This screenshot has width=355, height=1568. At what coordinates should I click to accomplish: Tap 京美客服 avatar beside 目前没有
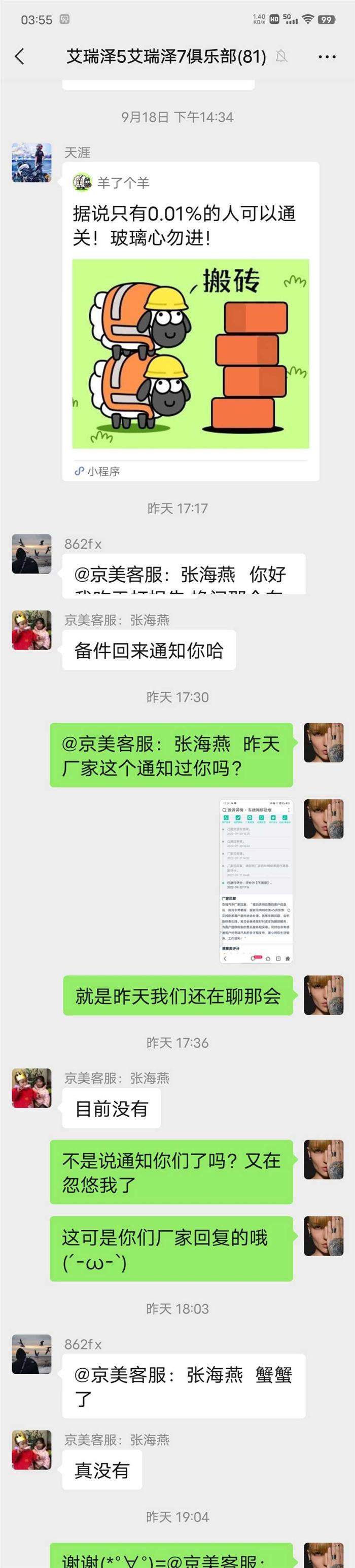31,1087
